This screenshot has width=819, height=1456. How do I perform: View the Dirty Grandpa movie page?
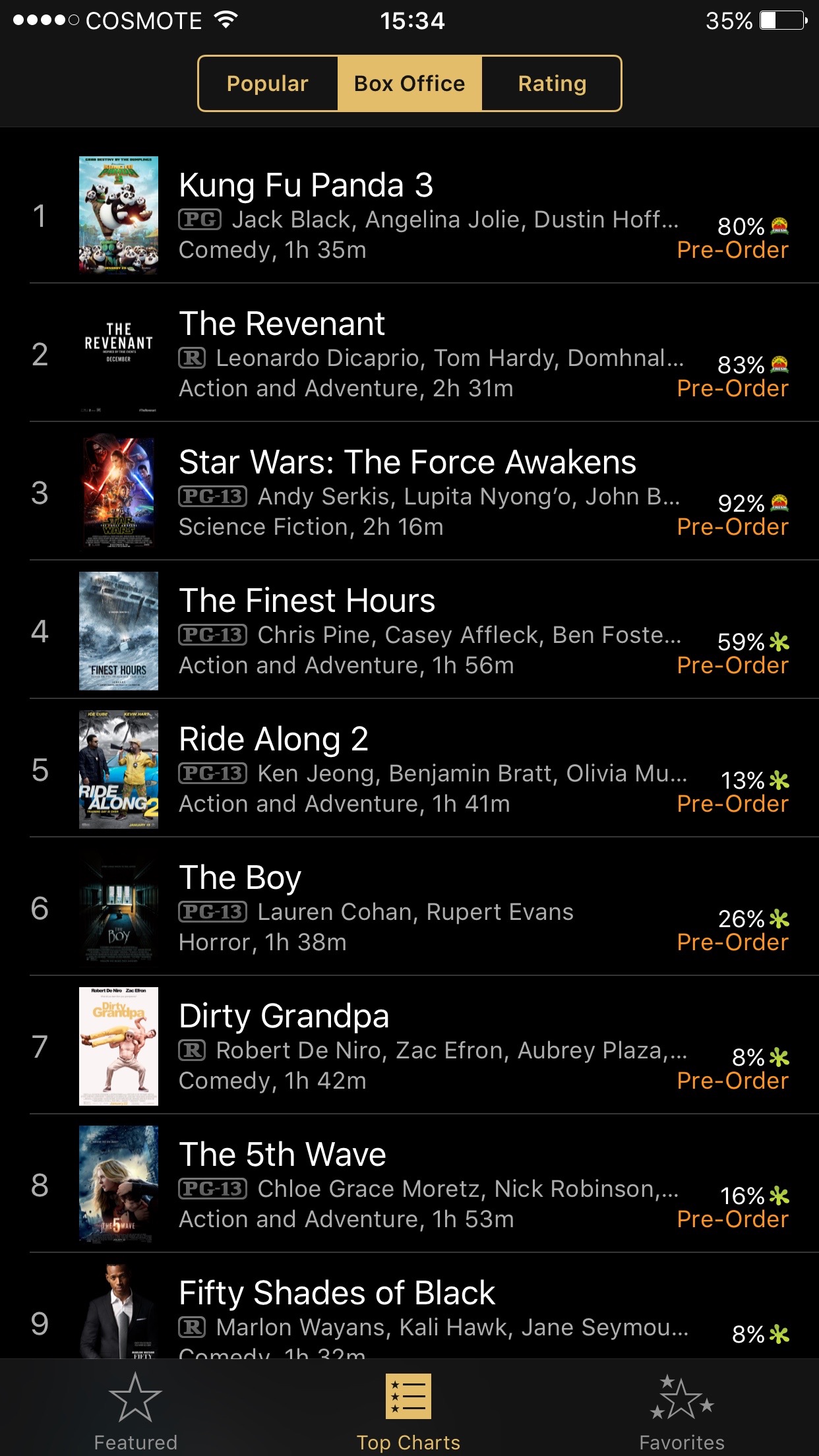pyautogui.click(x=284, y=1016)
